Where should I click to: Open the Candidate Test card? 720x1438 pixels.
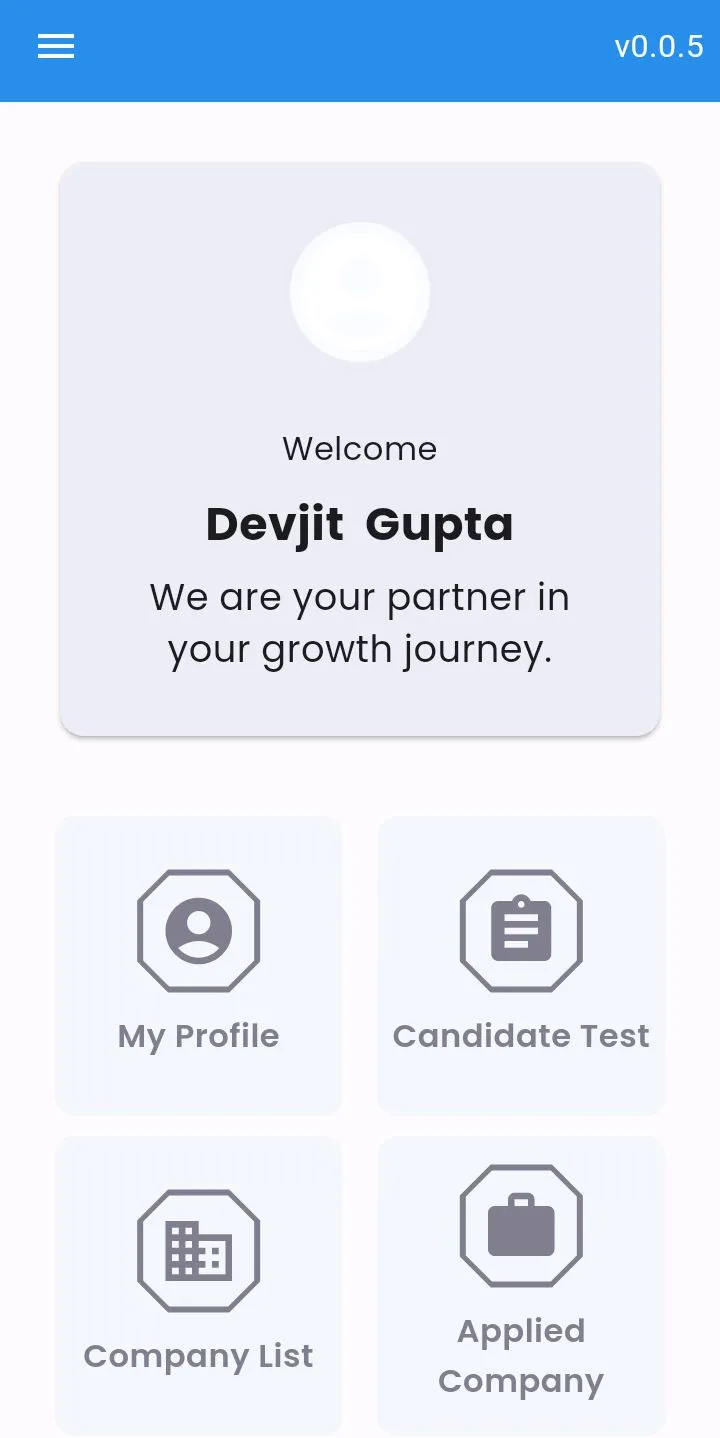tap(521, 965)
